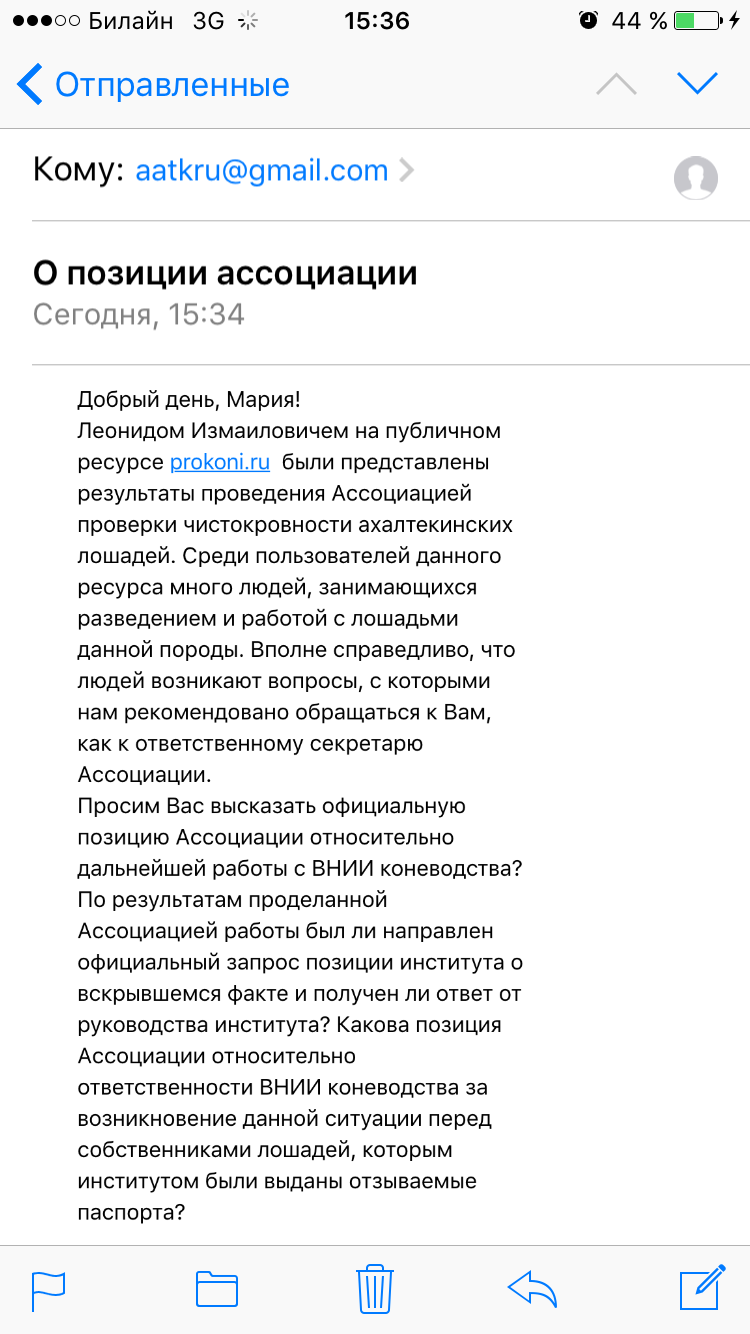
Task: Go to the previous message with up arrow
Action: (x=616, y=85)
